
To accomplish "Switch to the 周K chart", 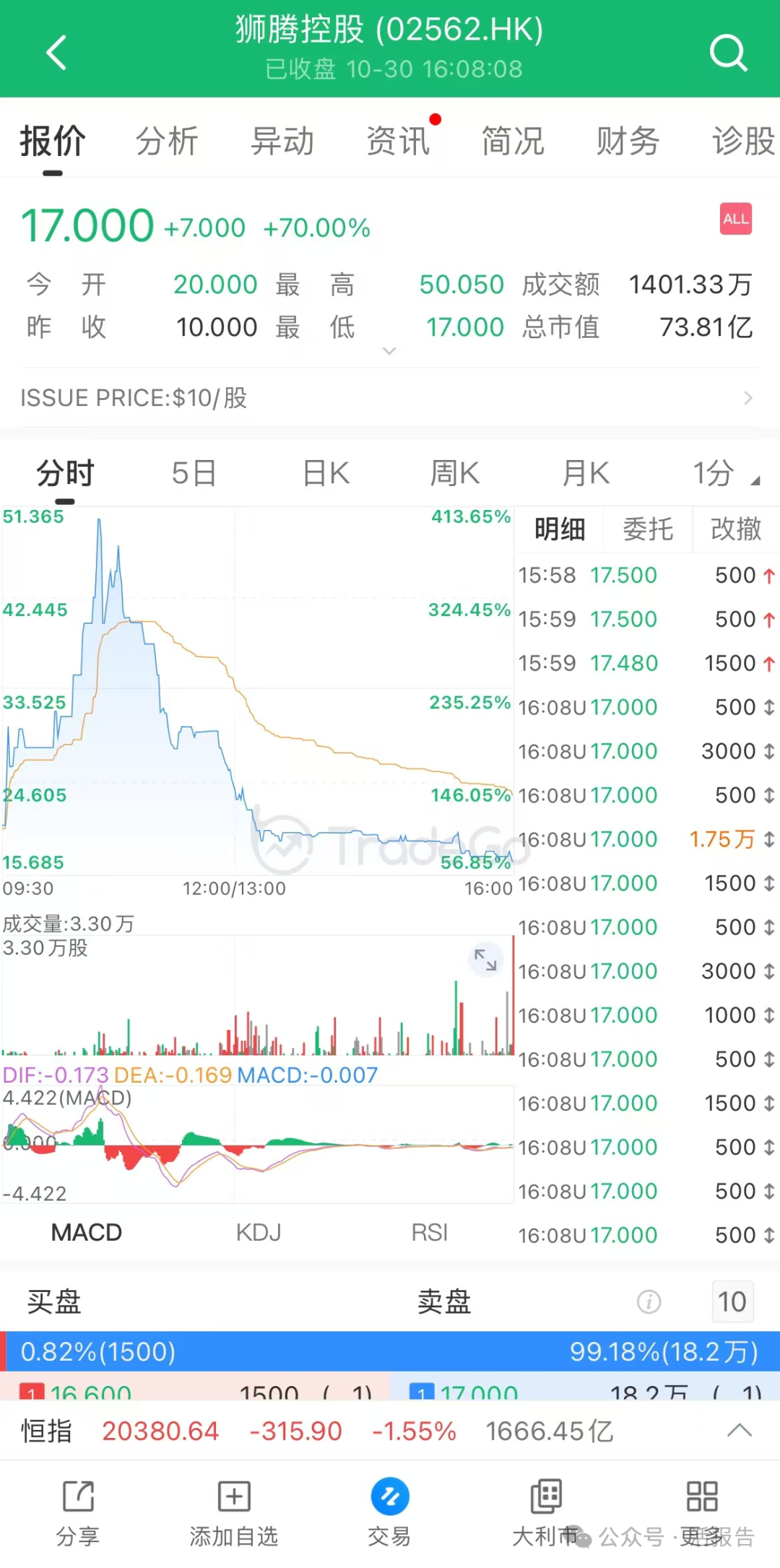I will tap(454, 473).
